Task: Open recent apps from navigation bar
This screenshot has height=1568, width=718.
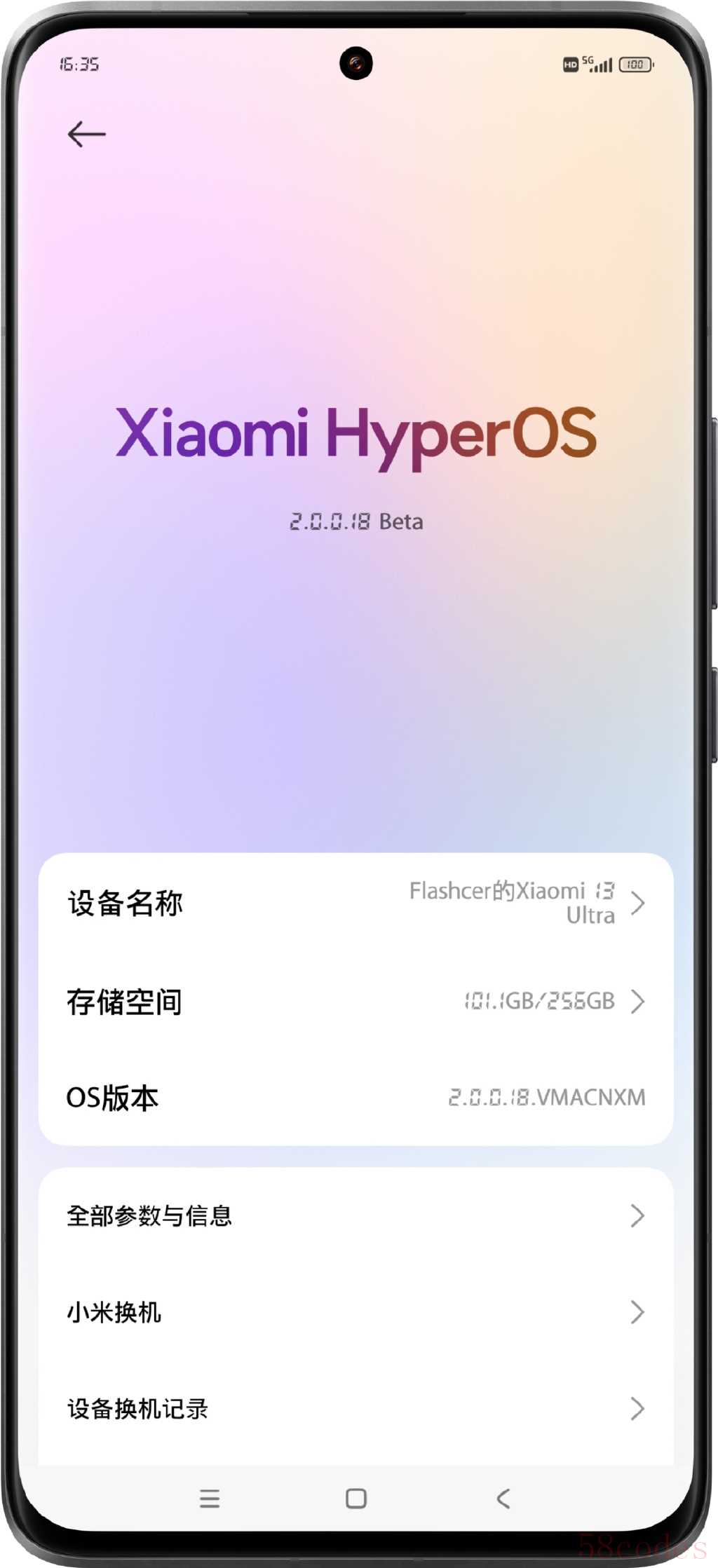Action: [x=210, y=1499]
